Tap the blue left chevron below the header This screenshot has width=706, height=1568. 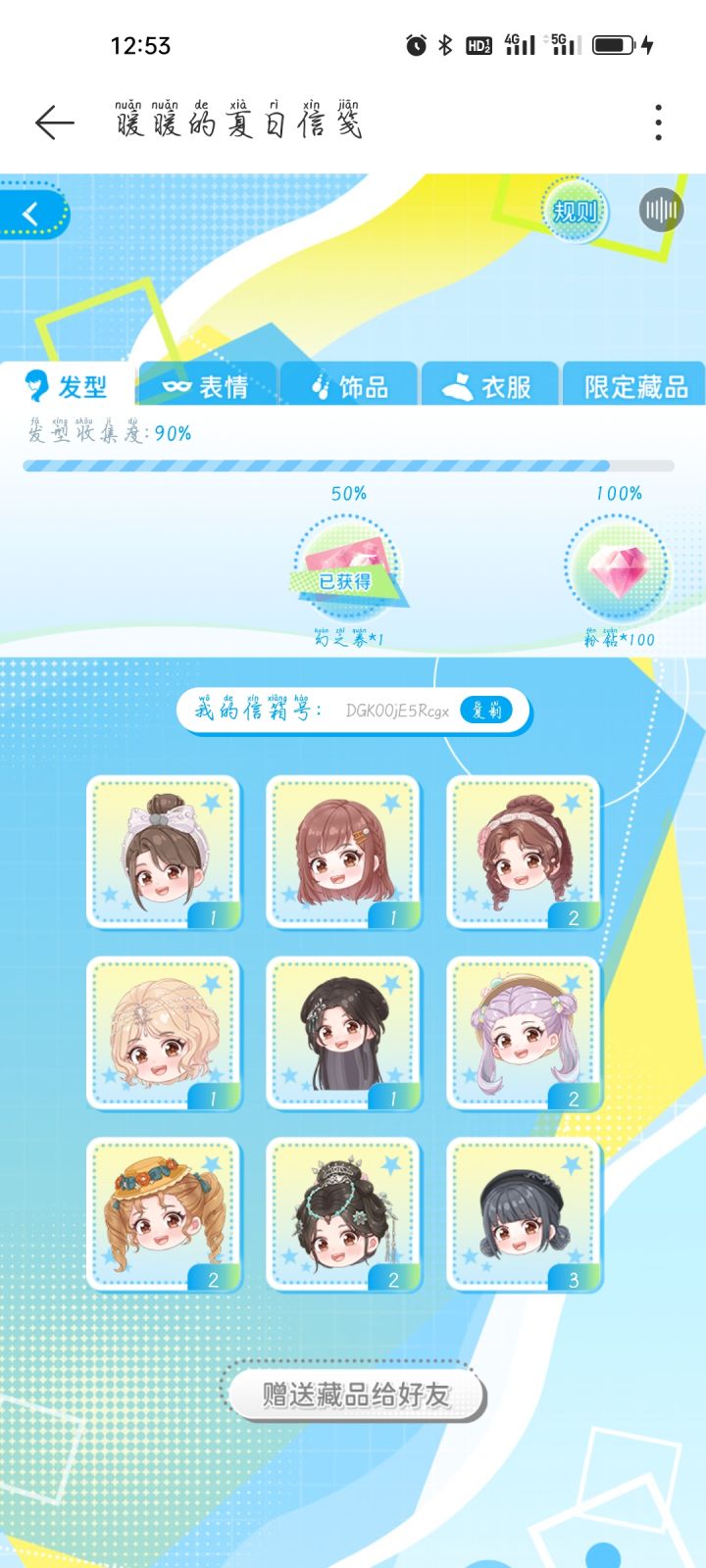pyautogui.click(x=29, y=214)
